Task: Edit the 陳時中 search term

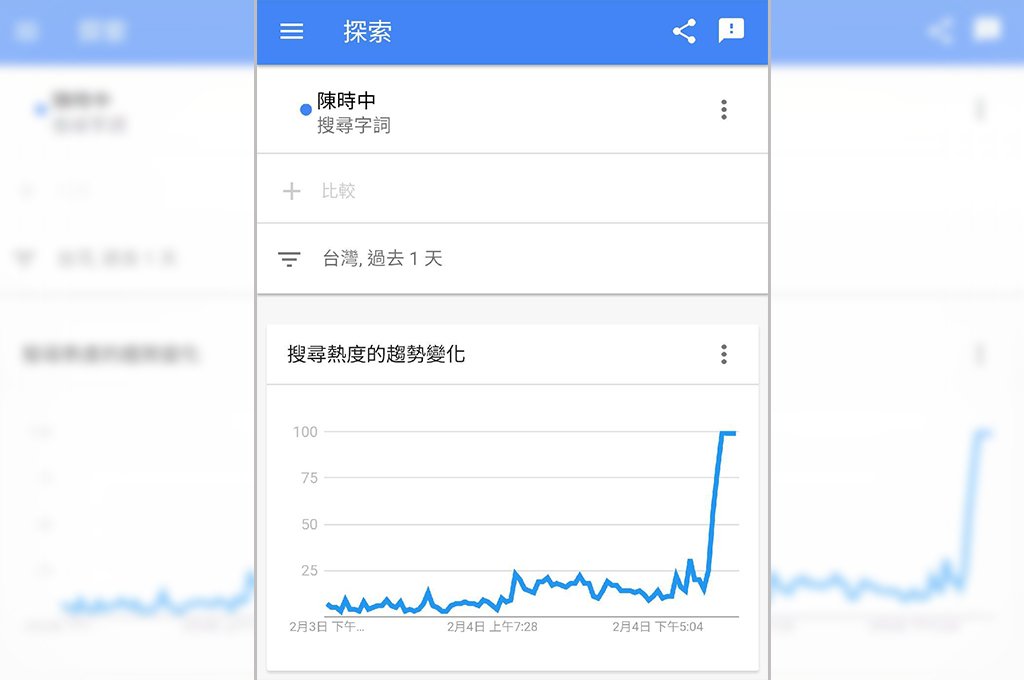Action: tap(346, 101)
